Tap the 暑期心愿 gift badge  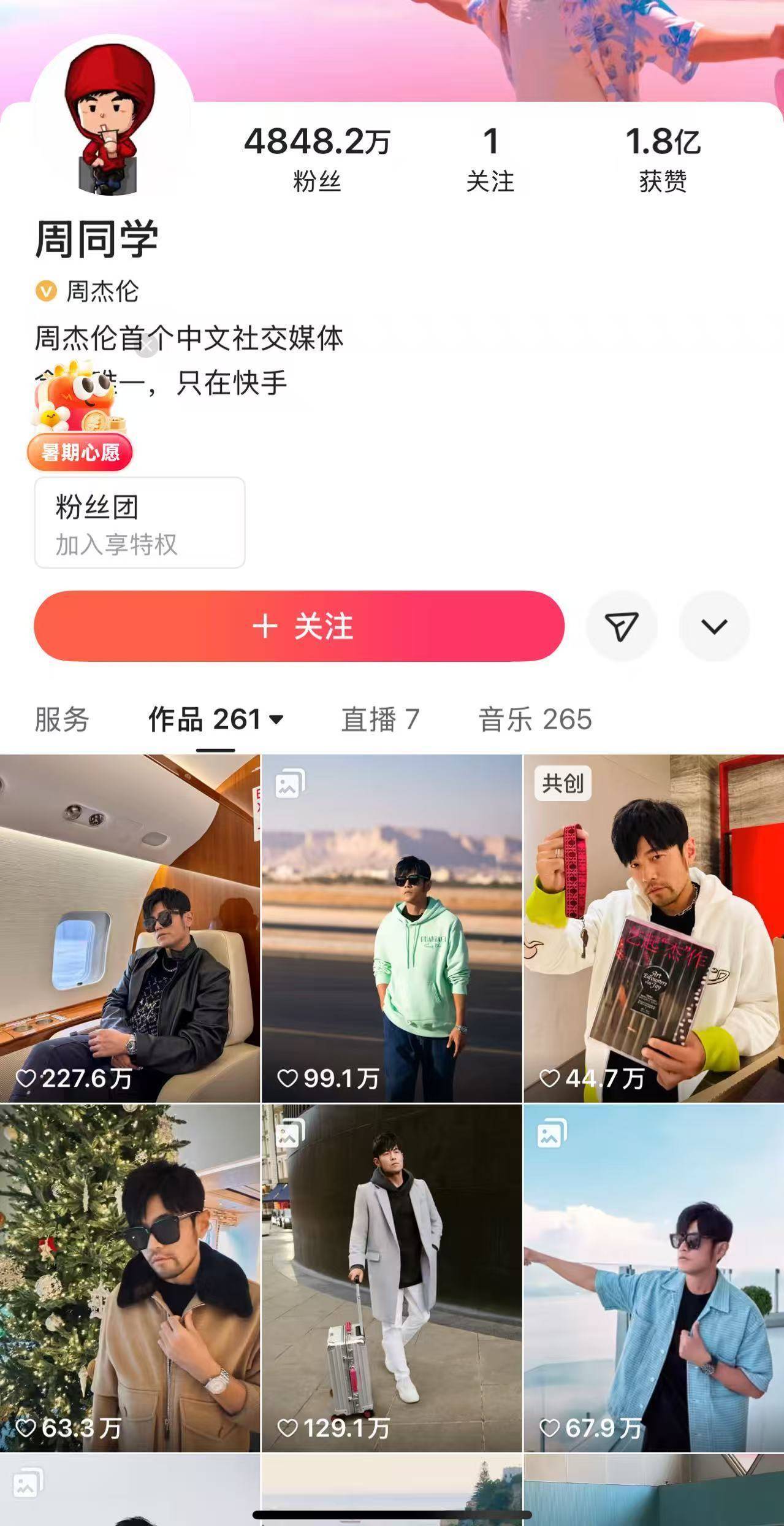click(x=80, y=452)
